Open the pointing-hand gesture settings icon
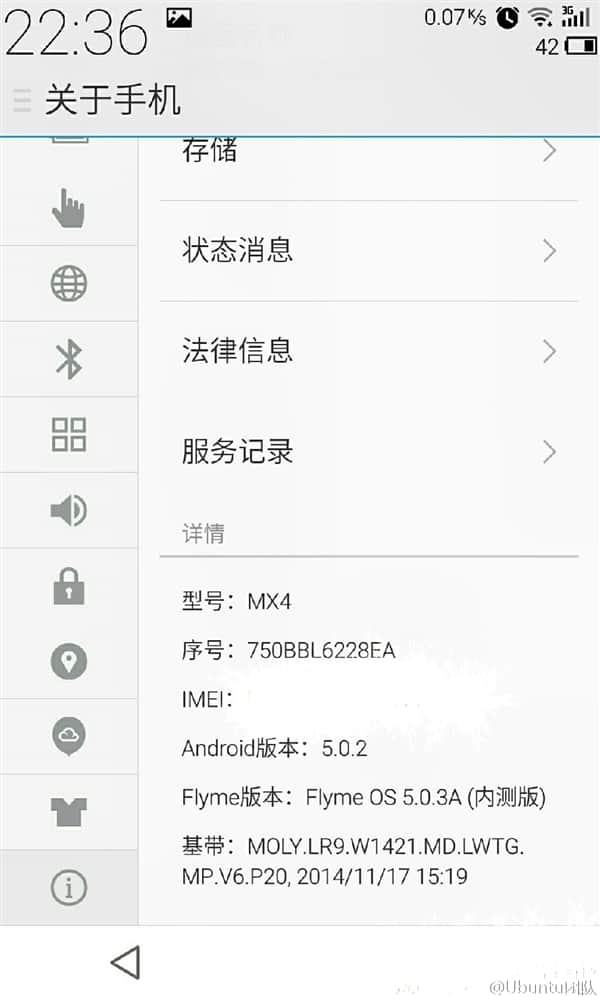 coord(68,209)
